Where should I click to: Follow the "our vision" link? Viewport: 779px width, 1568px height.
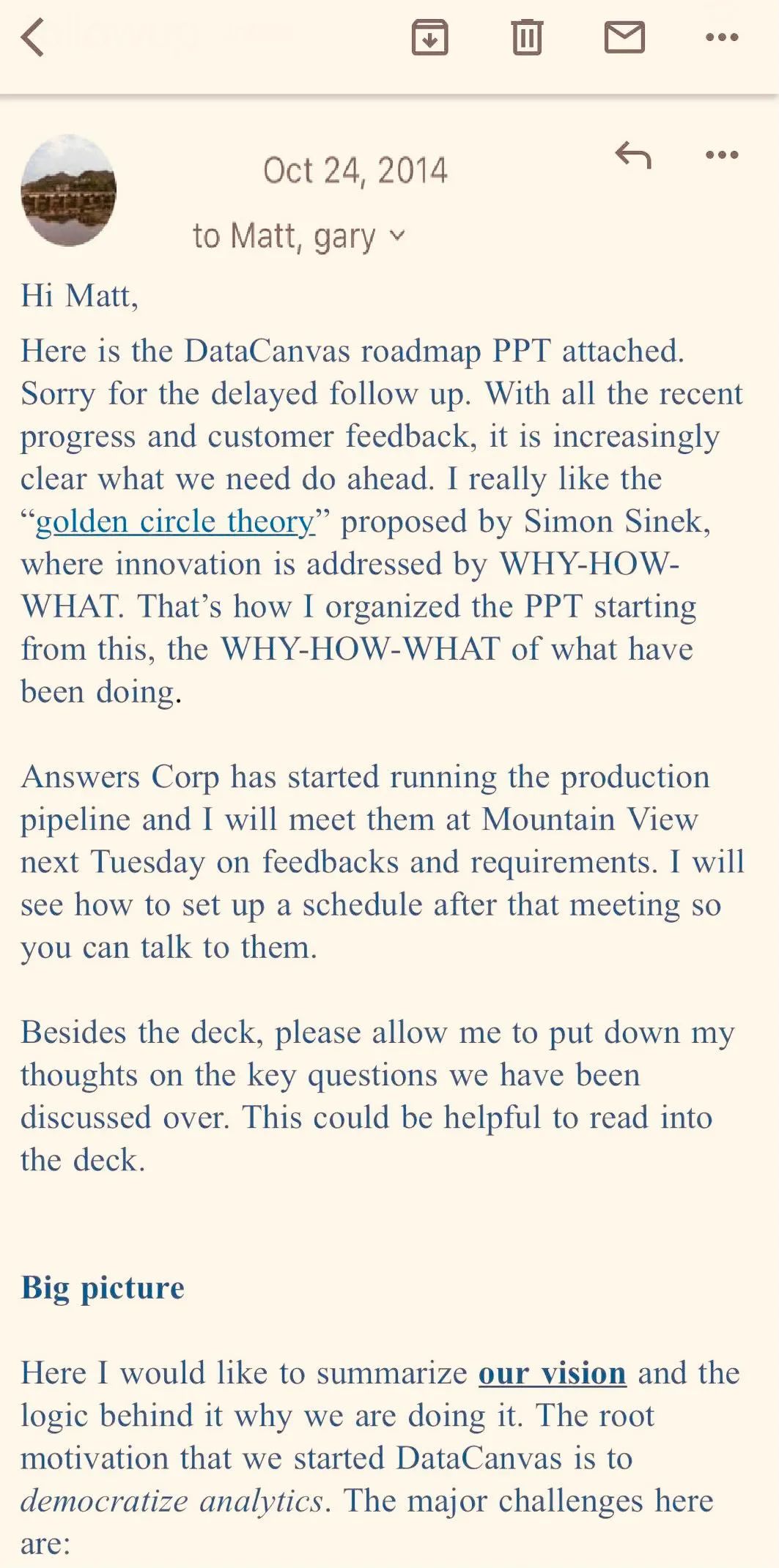click(552, 1372)
